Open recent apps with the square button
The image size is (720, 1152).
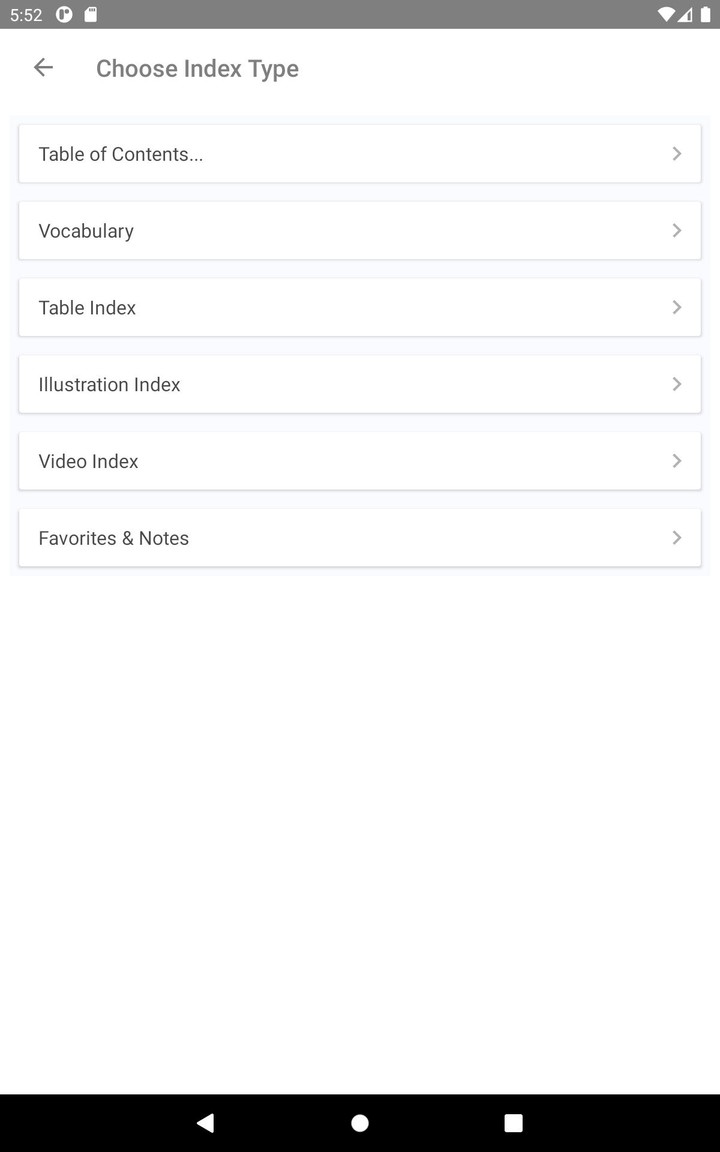coord(513,1122)
